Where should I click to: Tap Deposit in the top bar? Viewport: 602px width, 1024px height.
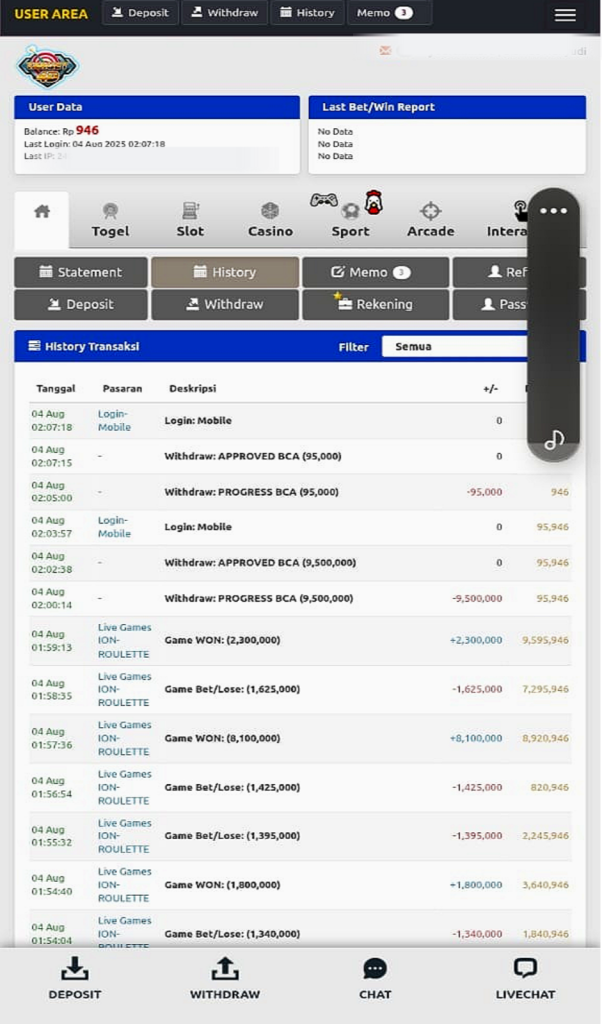[x=140, y=13]
